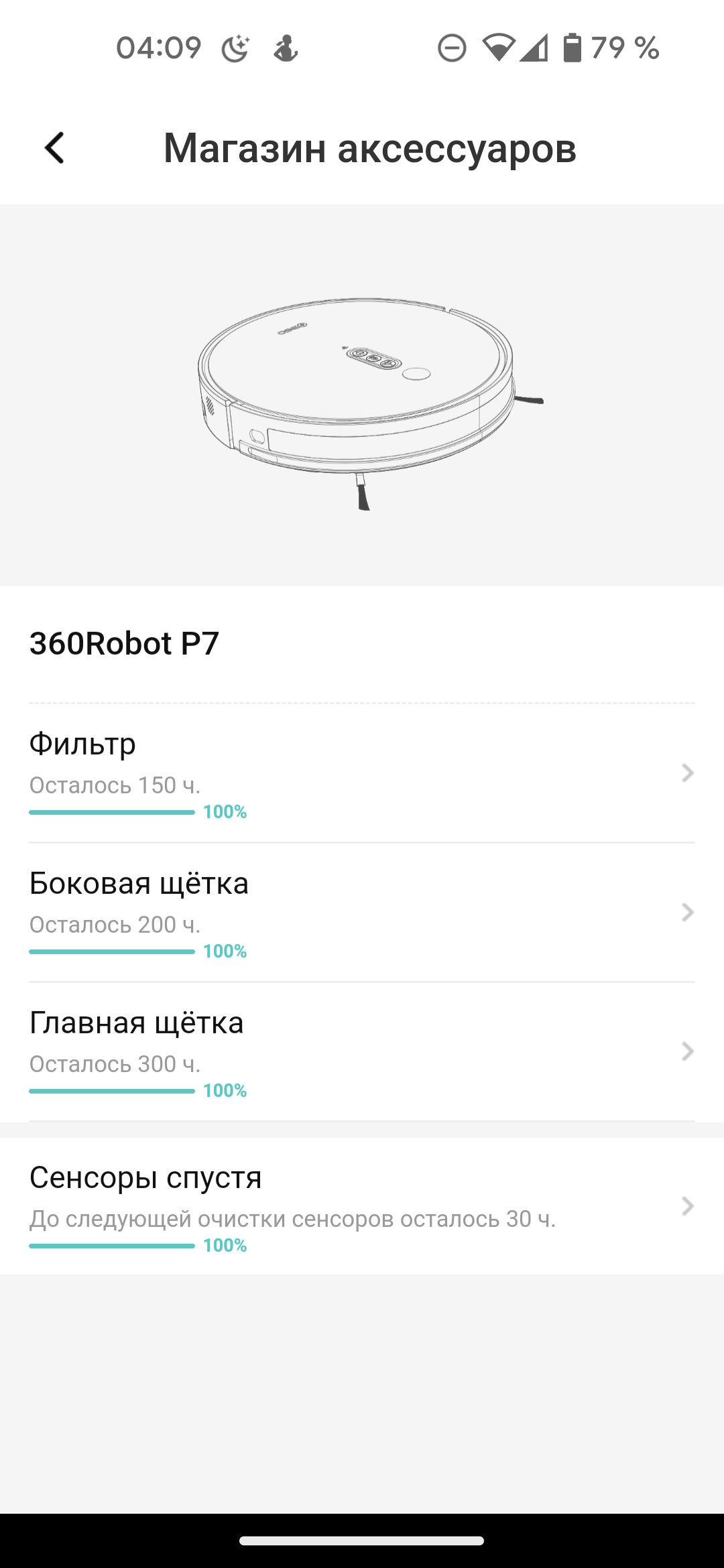Image resolution: width=724 pixels, height=1568 pixels.
Task: Open the Боковая щётка row
Action: point(362,913)
